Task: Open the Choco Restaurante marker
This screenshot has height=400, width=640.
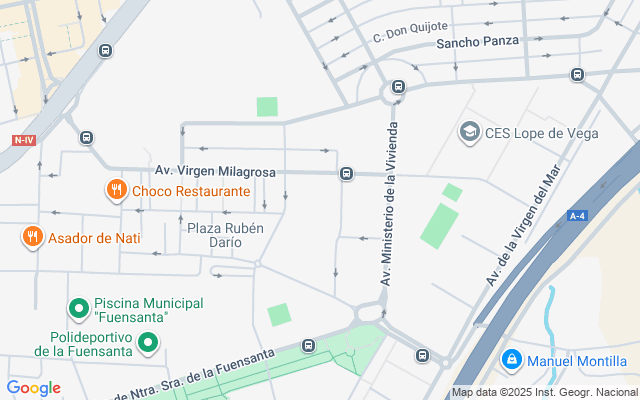Action: pos(117,190)
